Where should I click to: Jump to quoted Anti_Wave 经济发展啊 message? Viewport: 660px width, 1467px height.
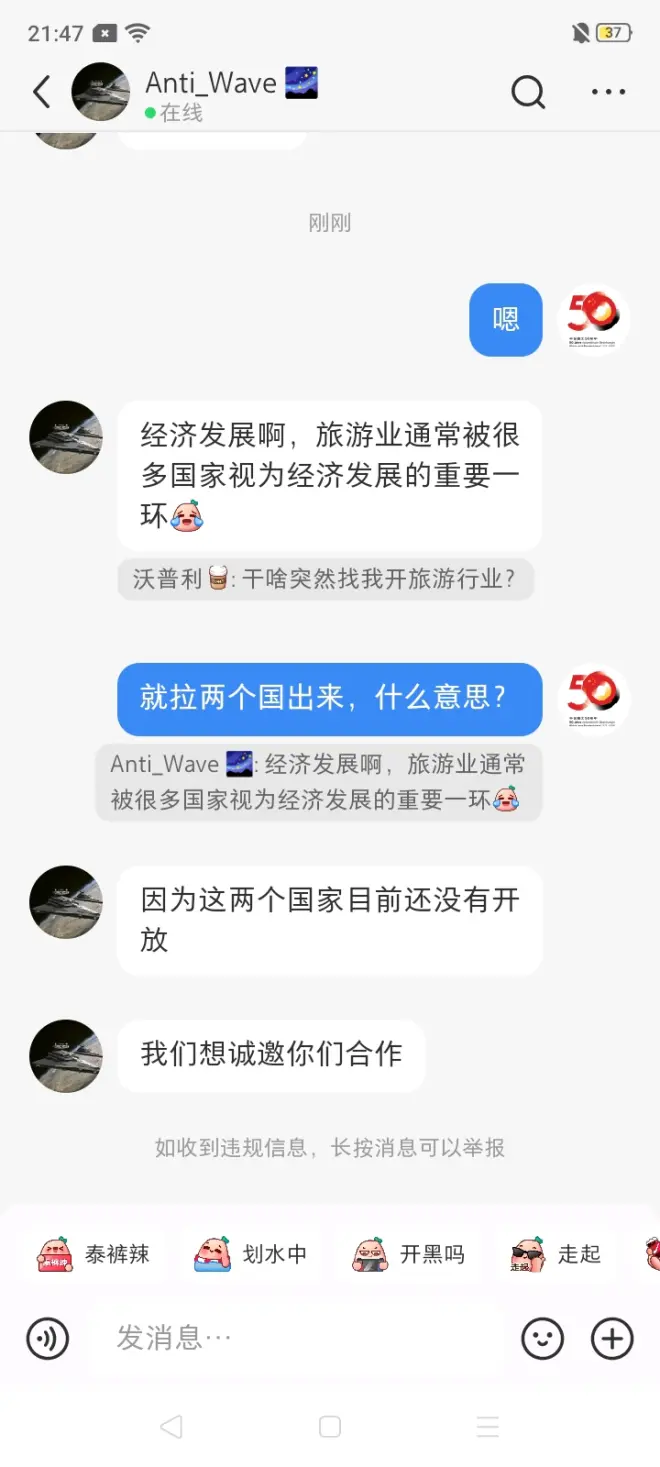(x=318, y=782)
